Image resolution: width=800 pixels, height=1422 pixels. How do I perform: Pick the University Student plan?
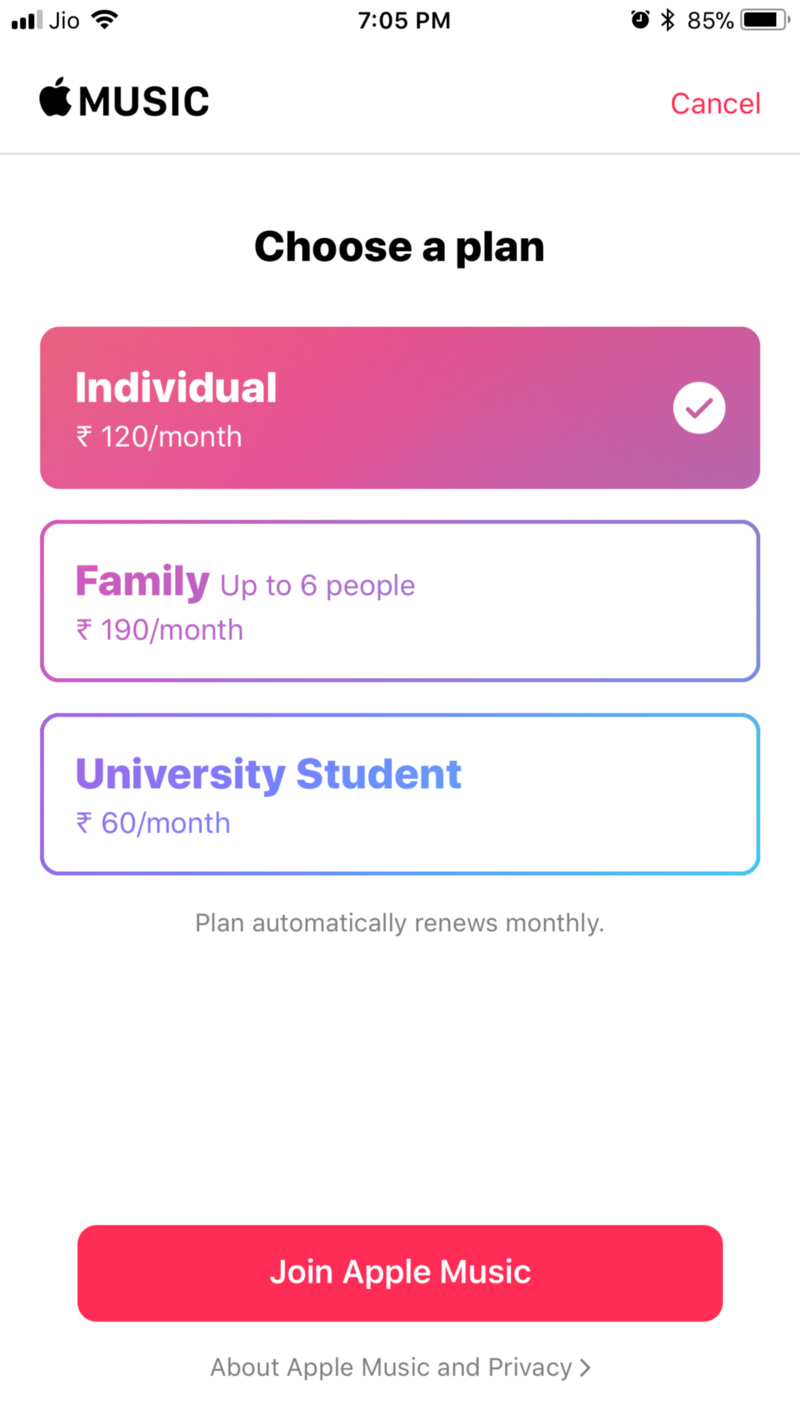click(x=400, y=794)
